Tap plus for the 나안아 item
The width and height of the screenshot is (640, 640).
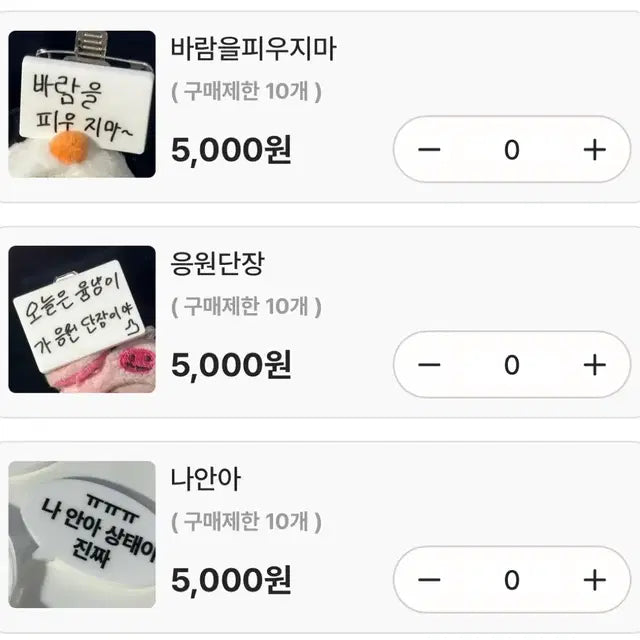(594, 580)
